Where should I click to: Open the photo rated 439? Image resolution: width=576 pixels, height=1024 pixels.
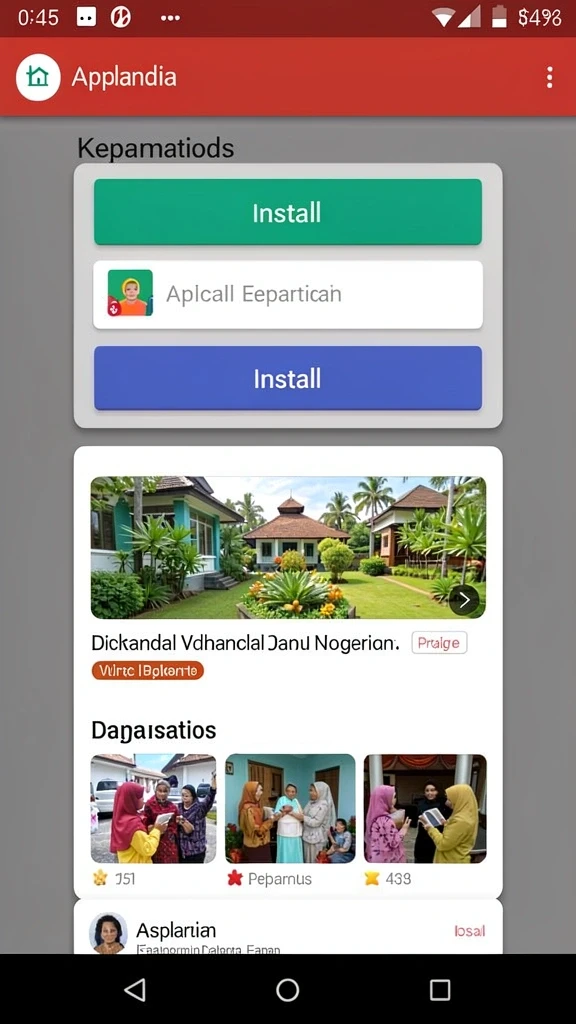425,808
